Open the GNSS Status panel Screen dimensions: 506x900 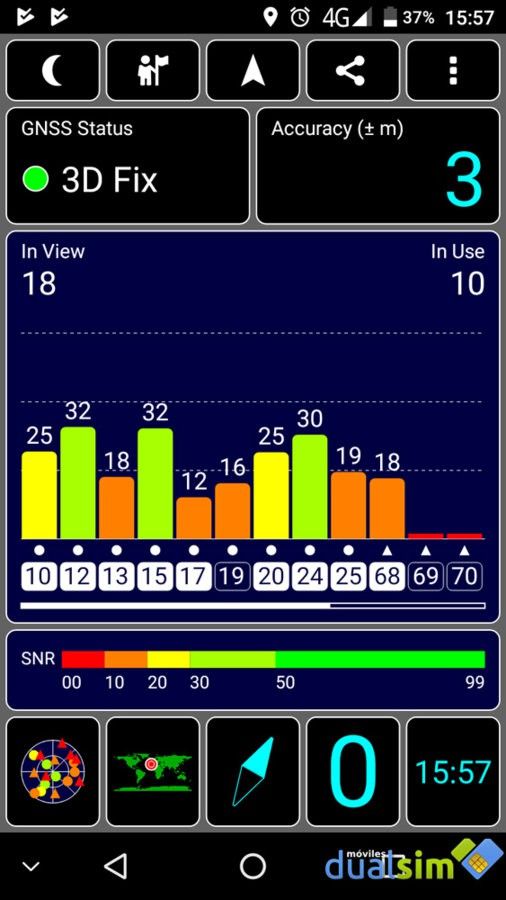(x=128, y=166)
